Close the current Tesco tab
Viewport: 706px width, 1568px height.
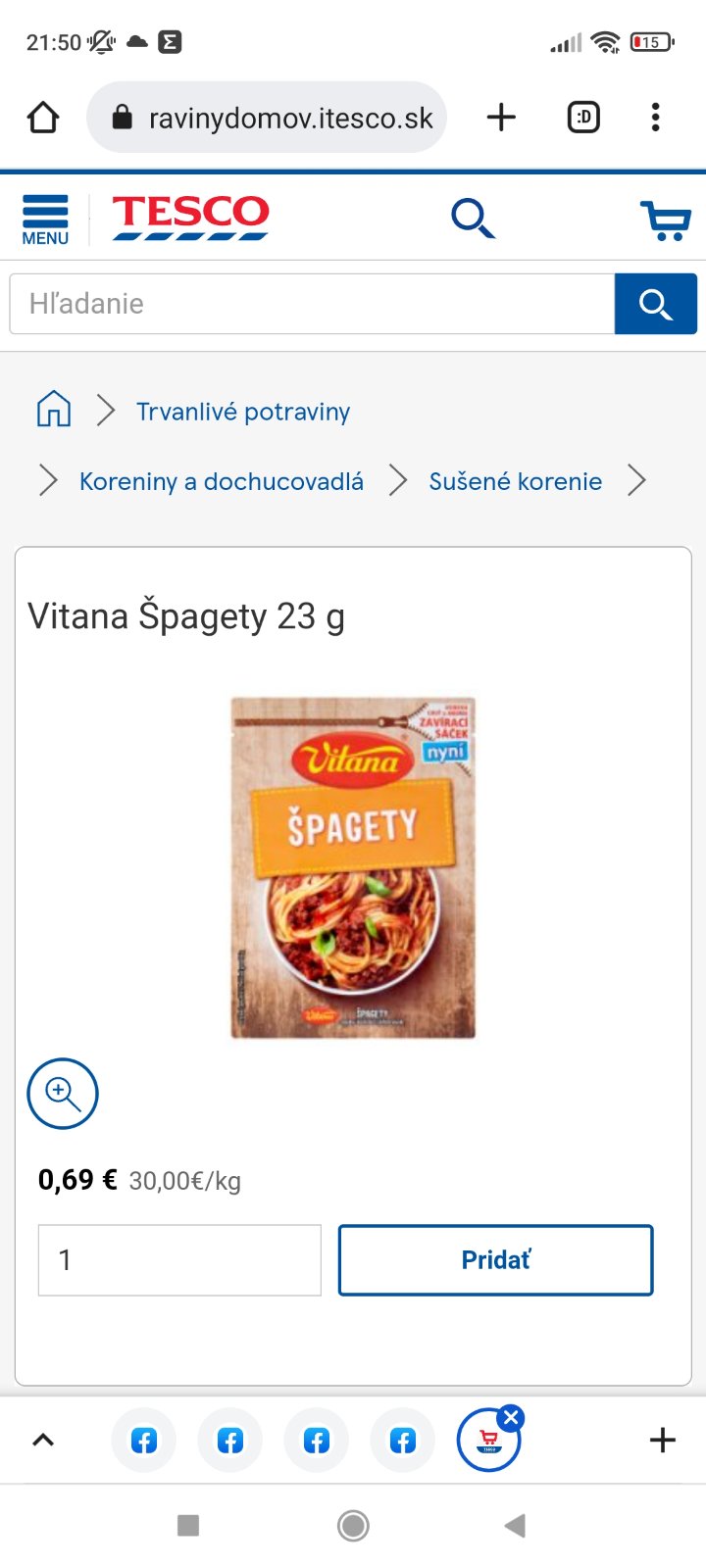[x=511, y=1417]
